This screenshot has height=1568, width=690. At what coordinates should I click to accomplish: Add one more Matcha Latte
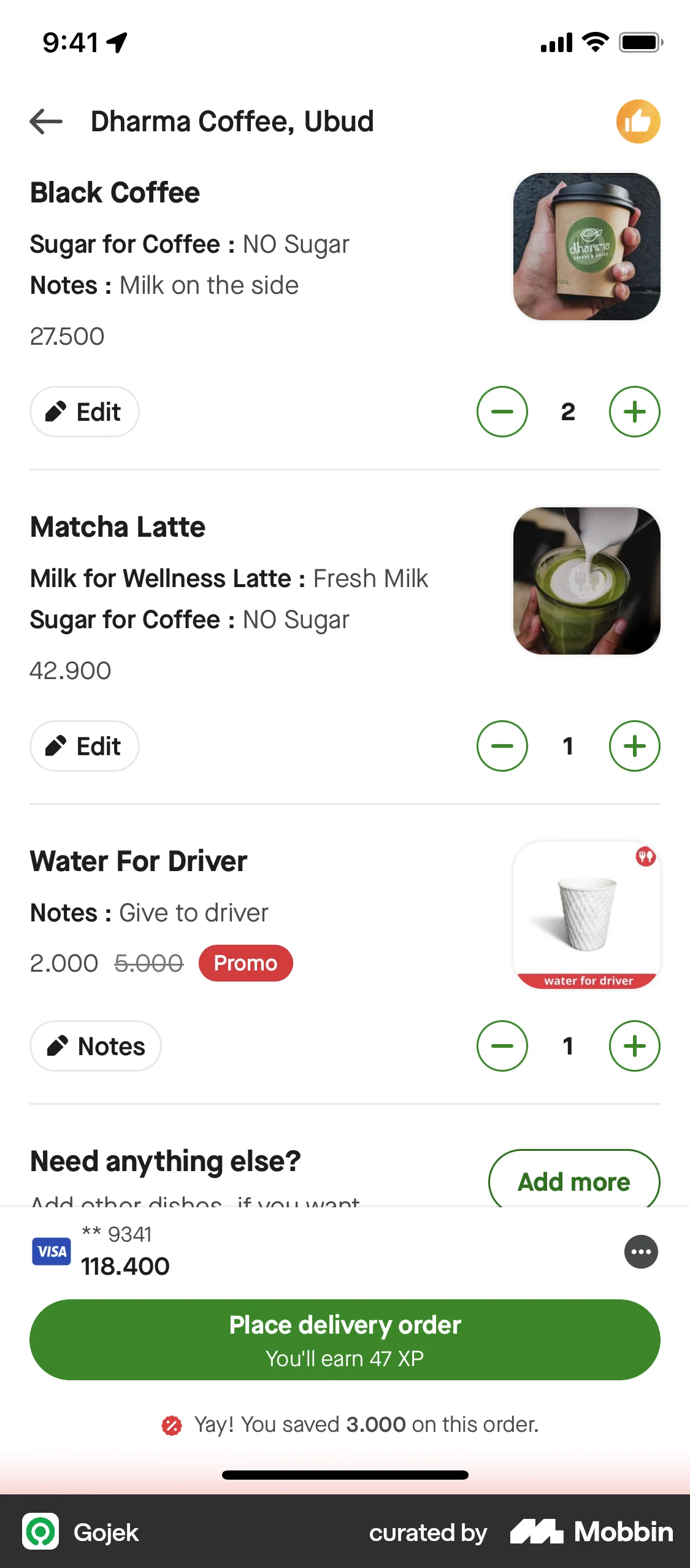point(634,745)
